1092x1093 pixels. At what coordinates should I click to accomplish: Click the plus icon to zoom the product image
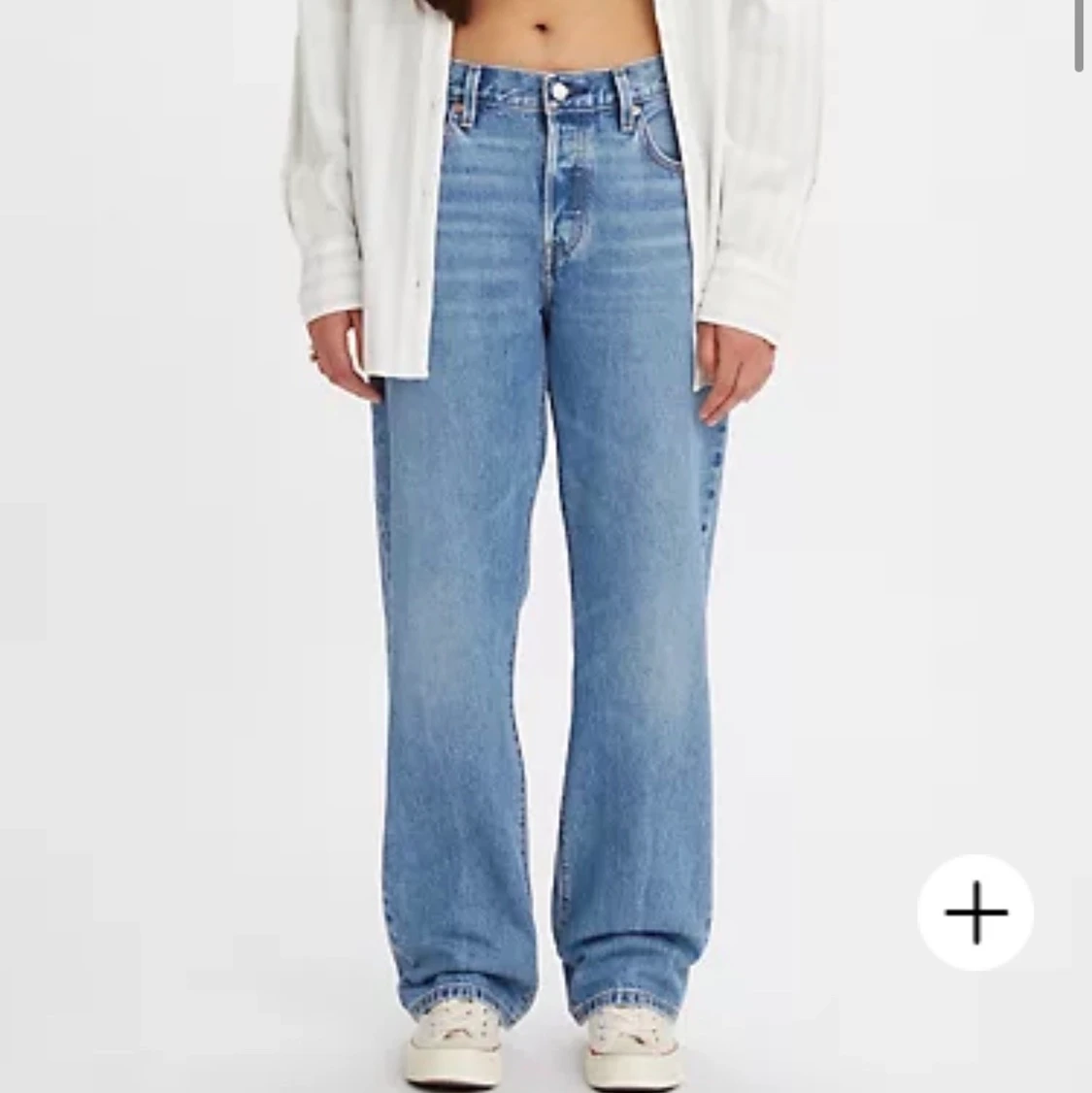976,911
